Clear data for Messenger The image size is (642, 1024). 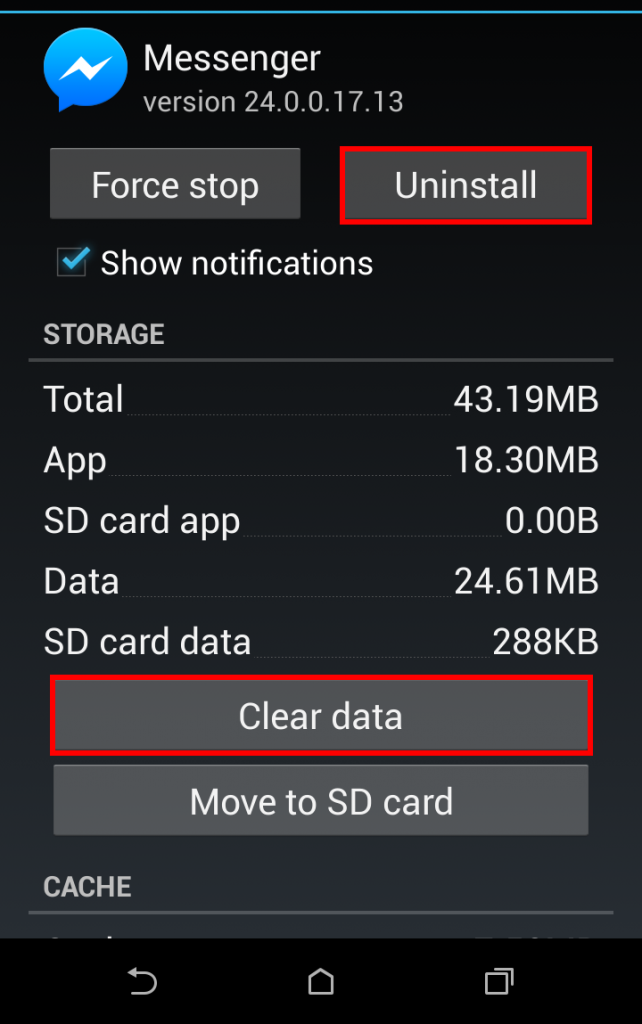[320, 716]
